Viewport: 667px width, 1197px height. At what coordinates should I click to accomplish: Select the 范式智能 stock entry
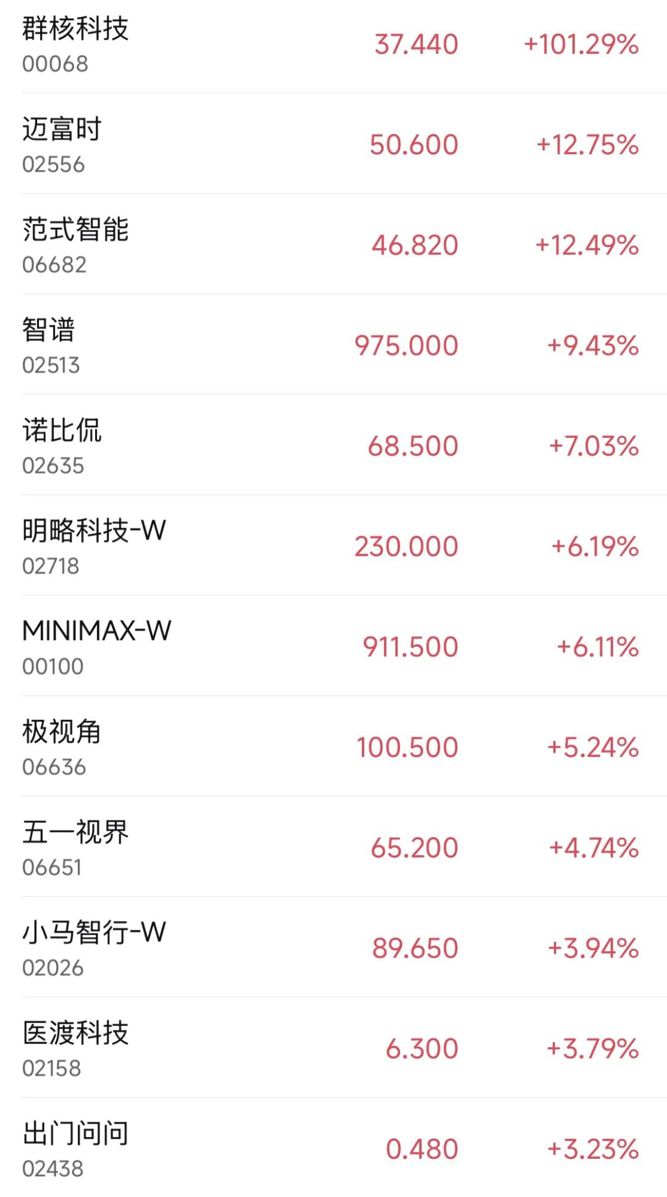point(75,231)
